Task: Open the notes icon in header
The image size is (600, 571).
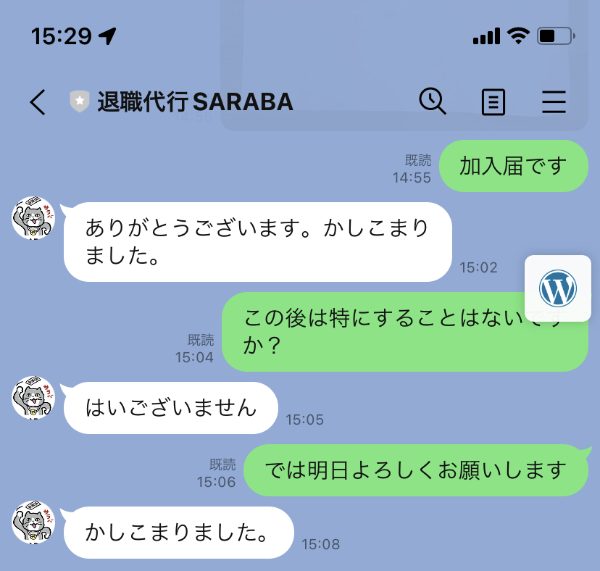Action: tap(493, 102)
